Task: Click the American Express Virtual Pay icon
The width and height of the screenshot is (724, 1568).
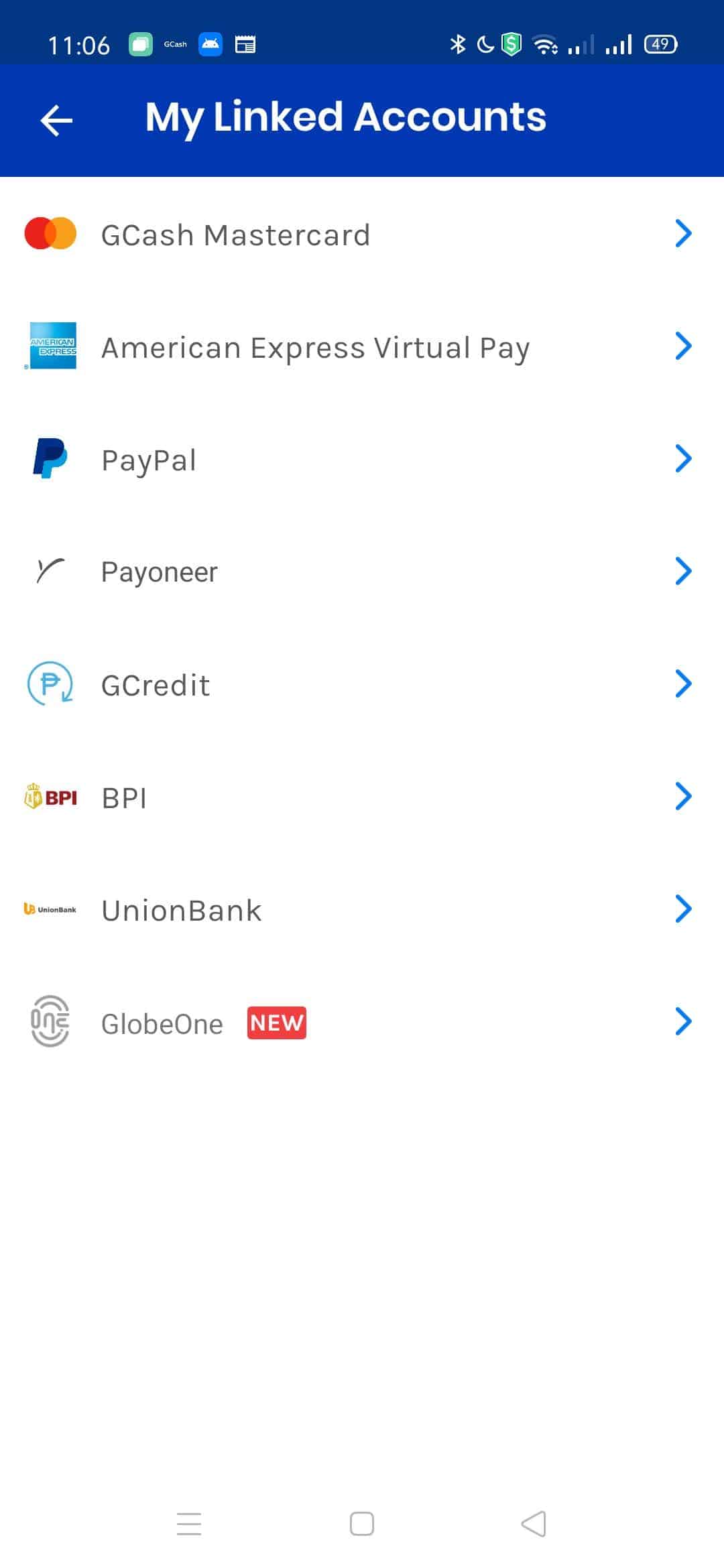Action: tap(52, 346)
